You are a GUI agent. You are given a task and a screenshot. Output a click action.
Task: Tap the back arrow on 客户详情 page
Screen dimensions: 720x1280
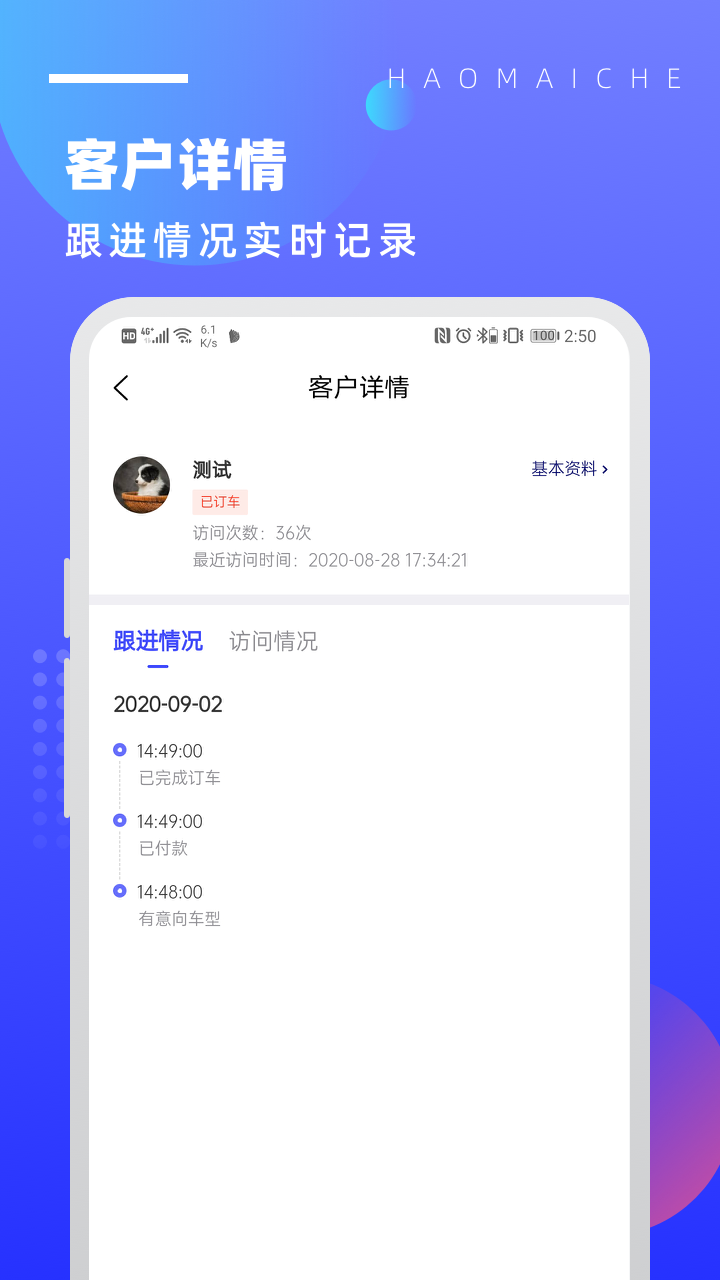(x=121, y=388)
